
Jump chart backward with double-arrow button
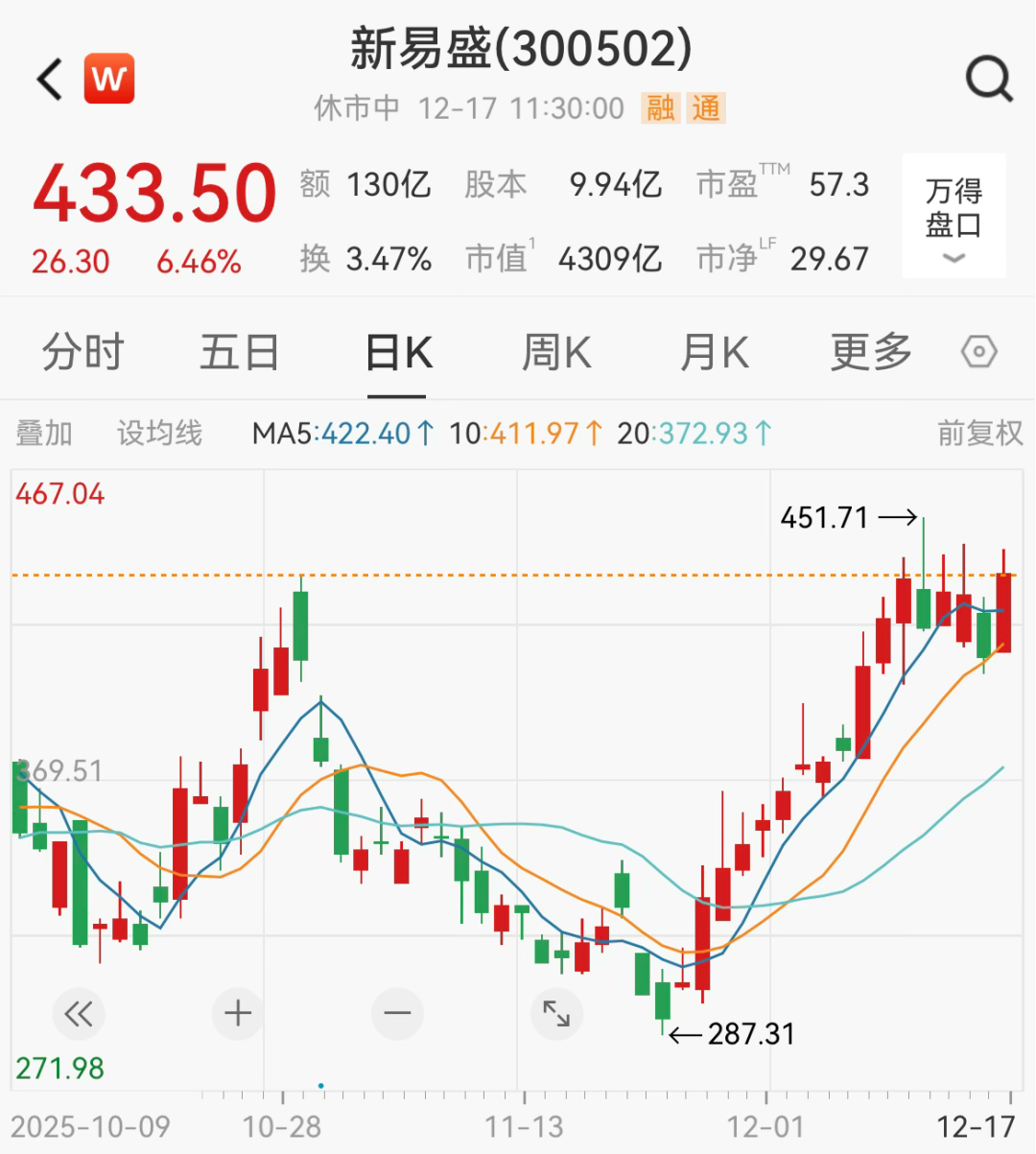[79, 1014]
